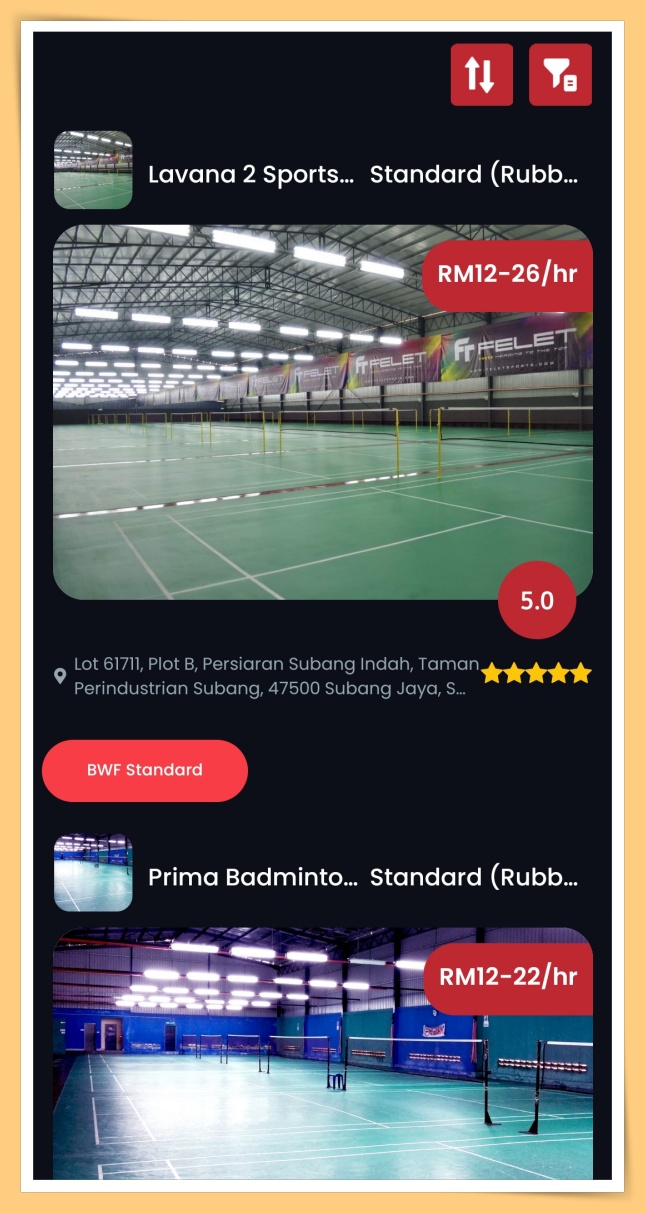Open the filter options button
Viewport: 645px width, 1213px height.
pyautogui.click(x=560, y=75)
